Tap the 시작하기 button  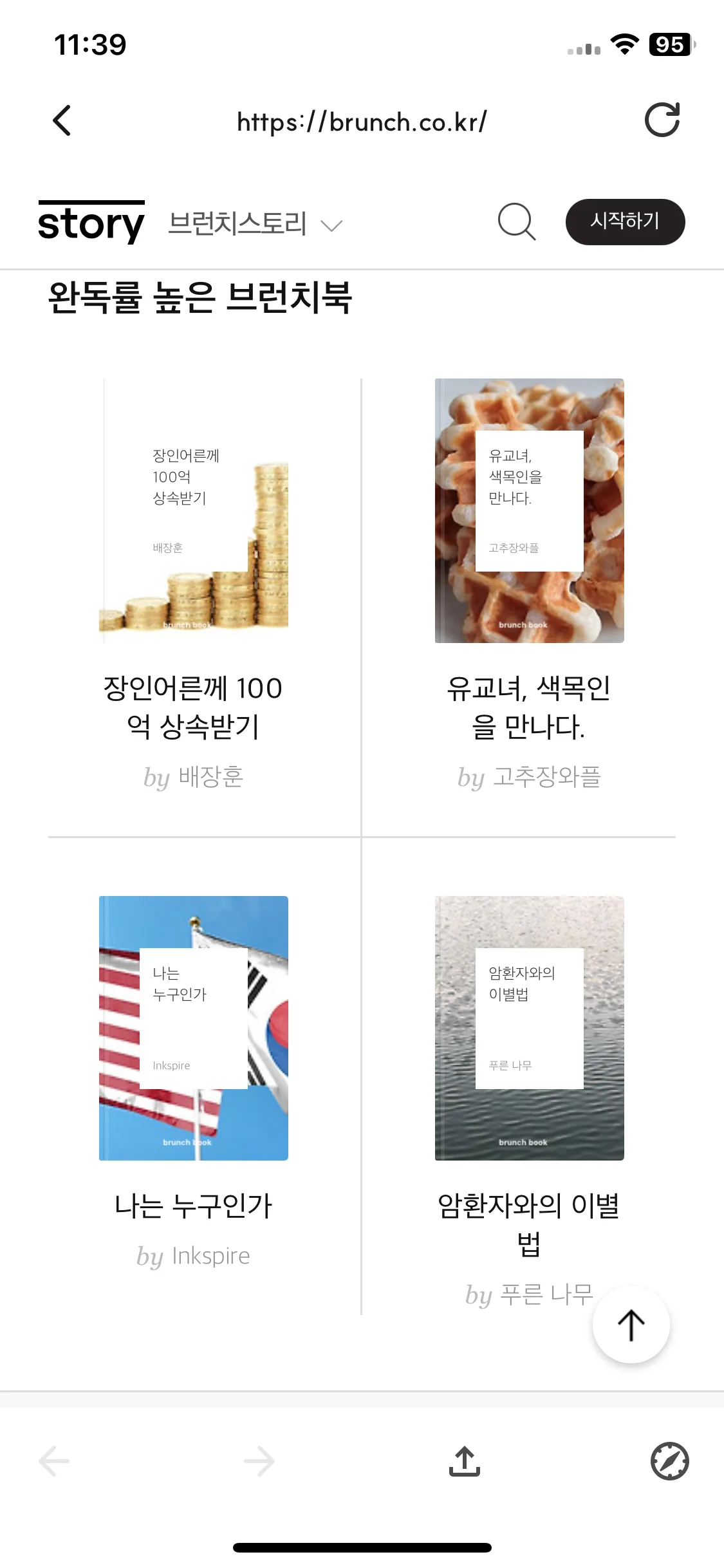pyautogui.click(x=625, y=222)
